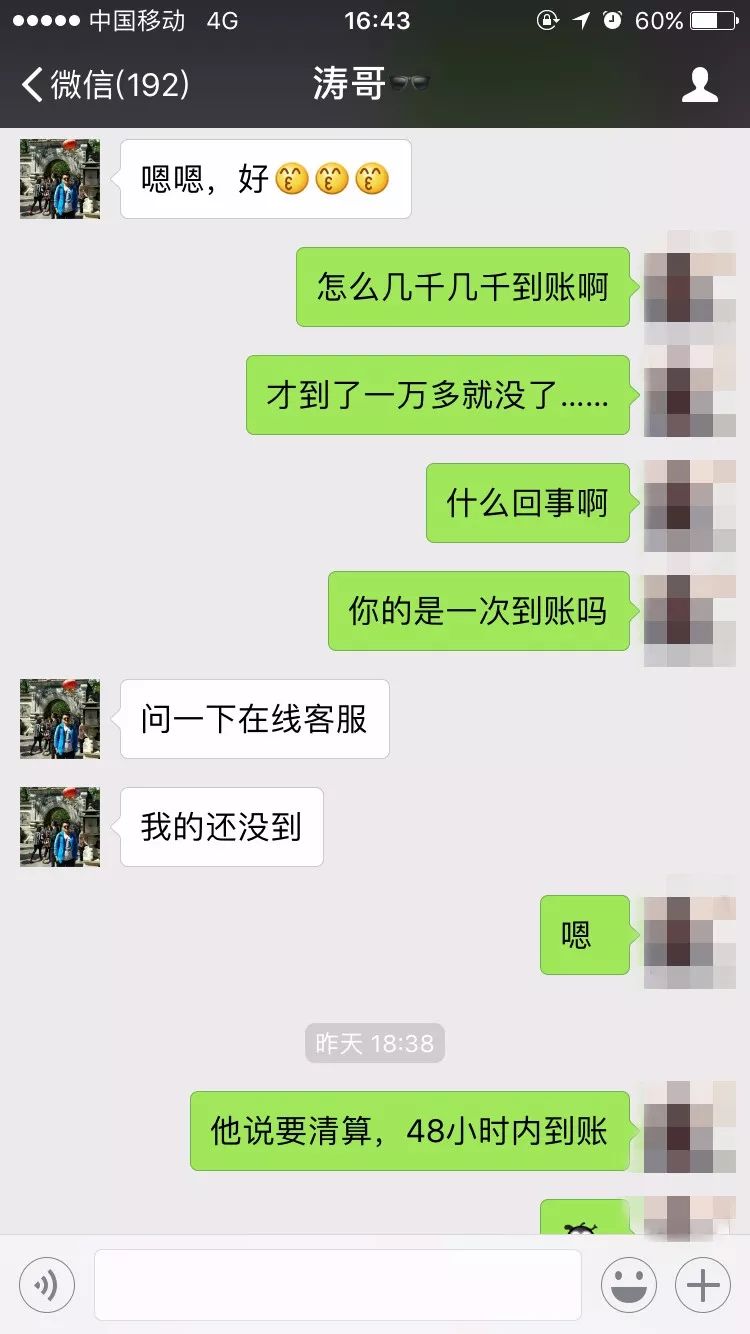
Task: View 涛哥's avatar beside 嗯嗯,好
Action: click(x=60, y=179)
